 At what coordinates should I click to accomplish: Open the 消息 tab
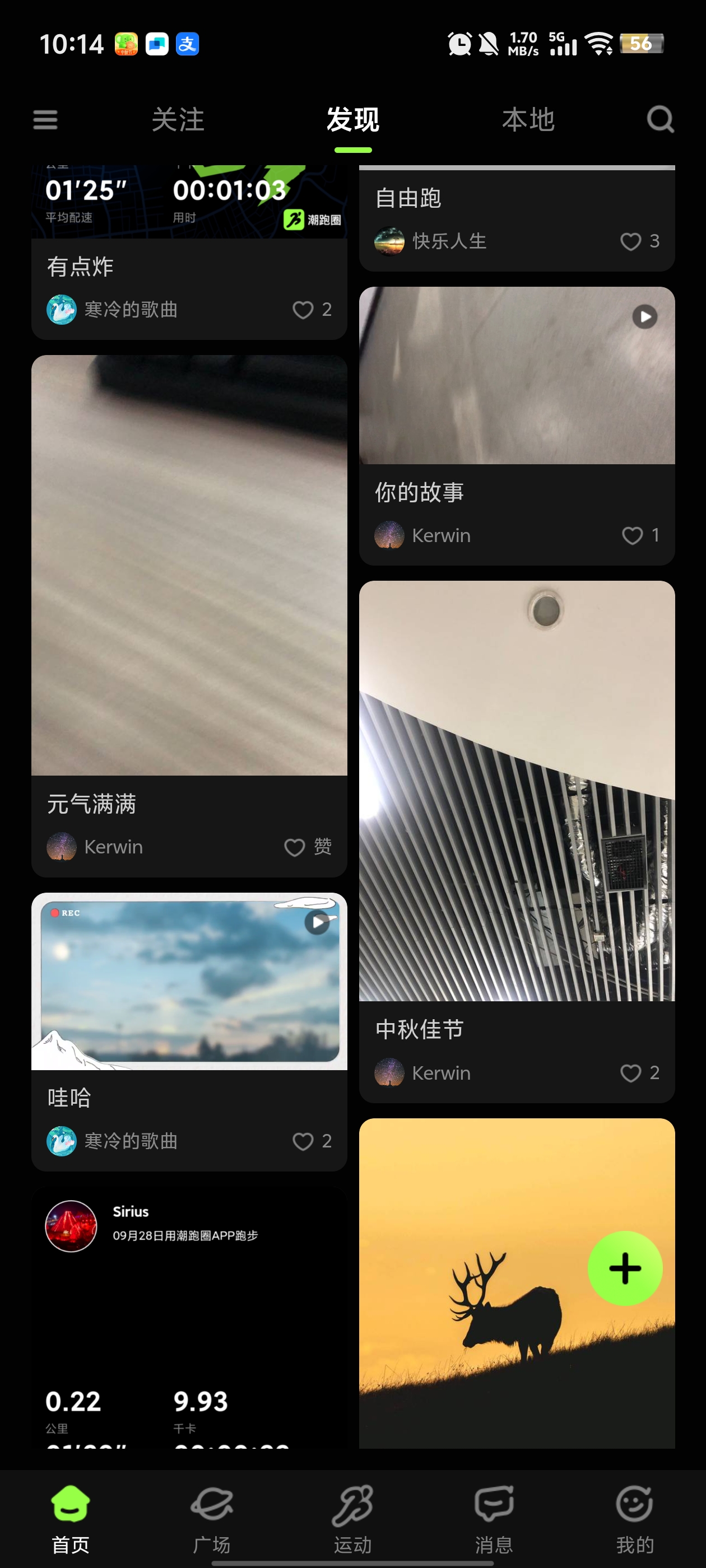(494, 1516)
